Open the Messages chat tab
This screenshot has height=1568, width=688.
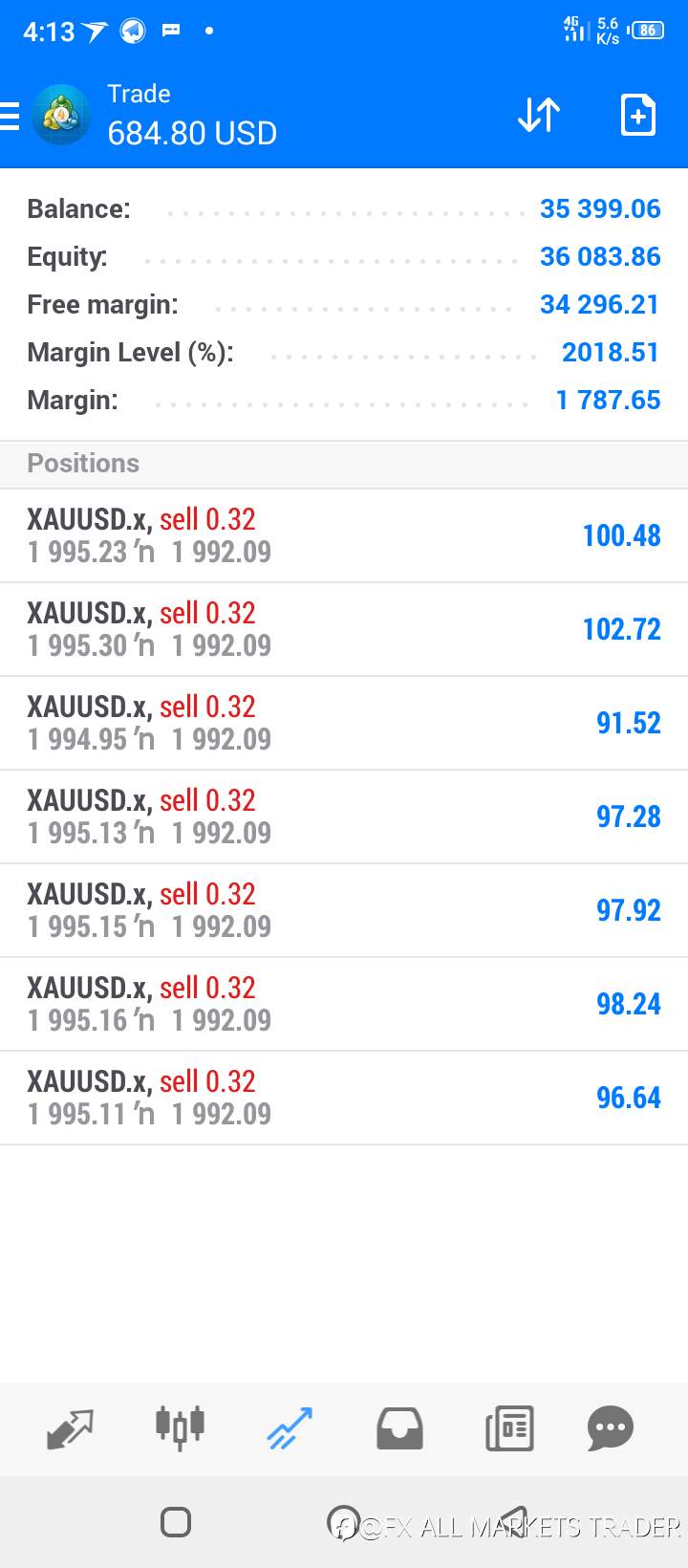[x=611, y=1429]
